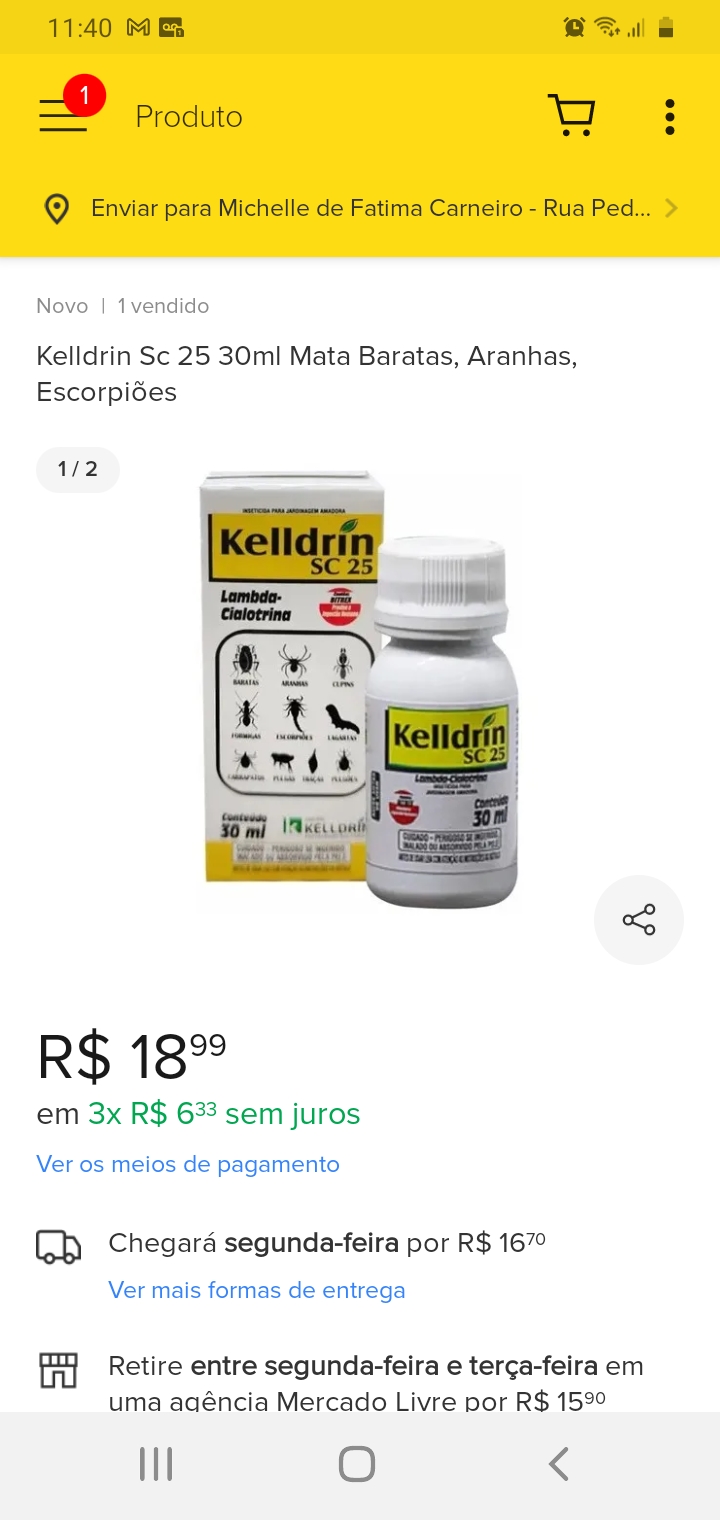Open Ver os meios de pagamento link
The height and width of the screenshot is (1520, 720).
point(188,1164)
